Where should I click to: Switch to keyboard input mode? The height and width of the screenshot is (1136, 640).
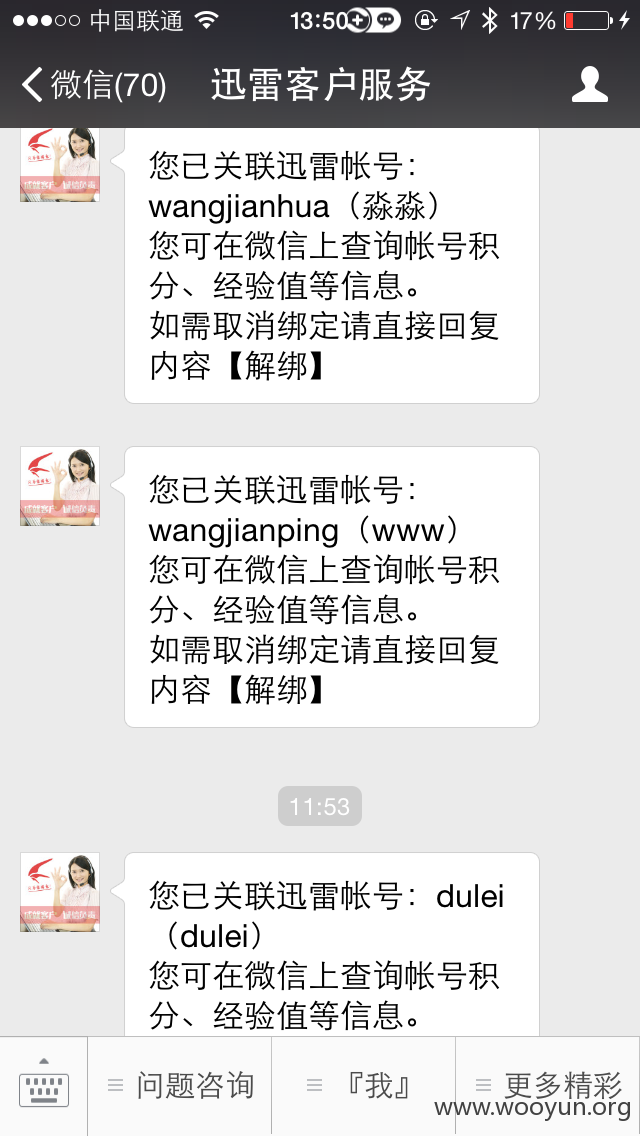(44, 1085)
